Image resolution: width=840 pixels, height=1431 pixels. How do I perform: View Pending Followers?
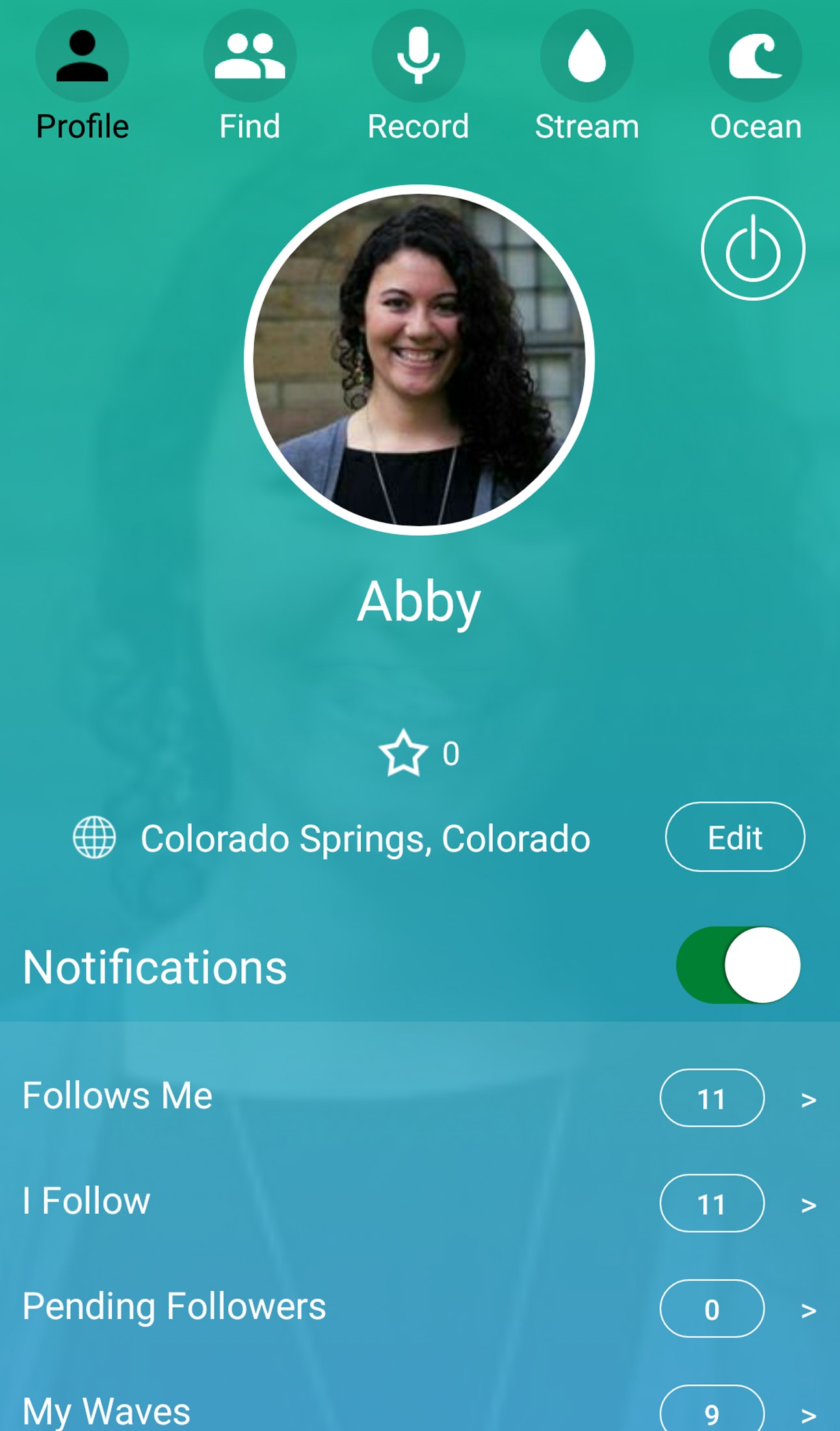click(712, 1309)
